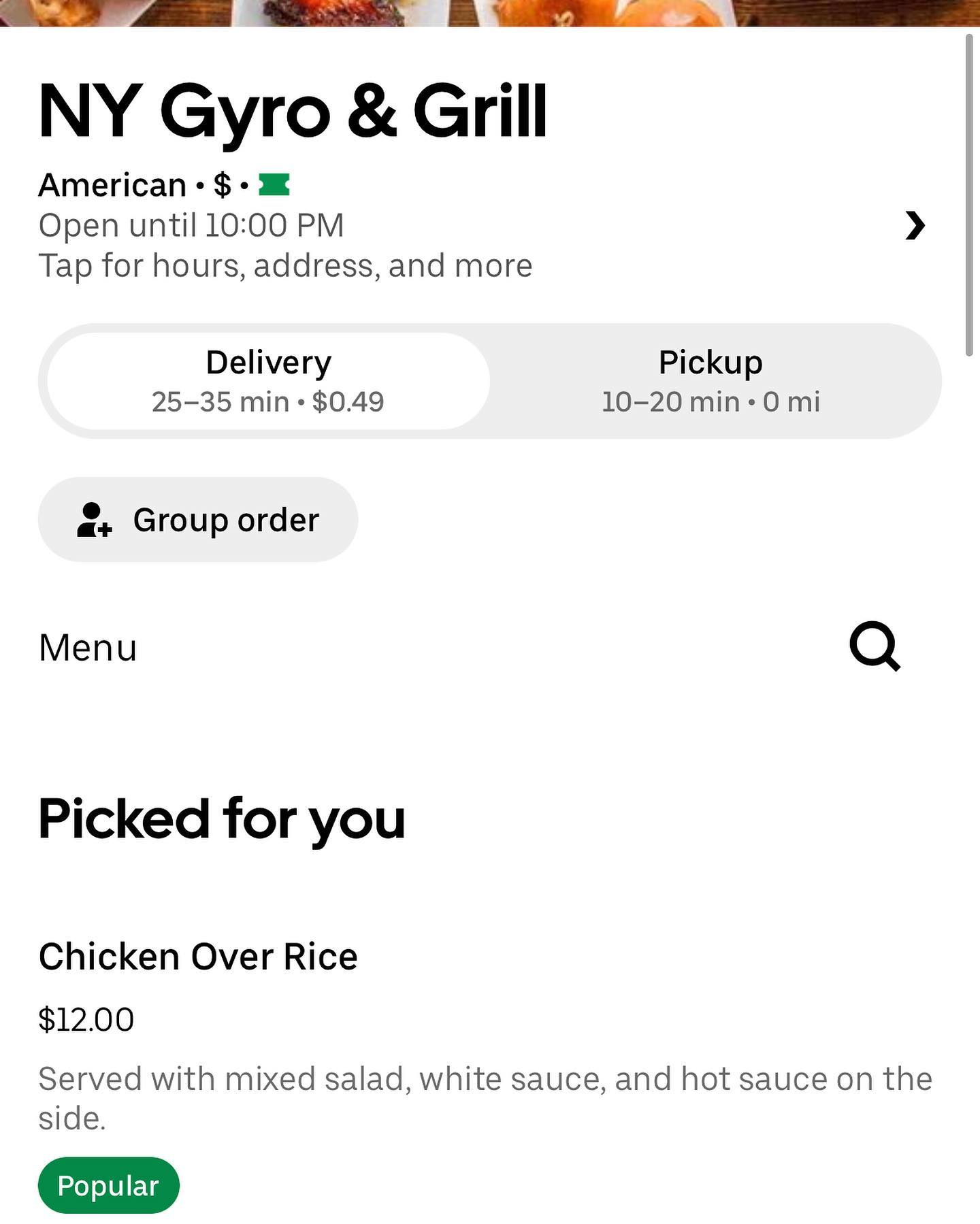Search the menu with the magnifier icon
This screenshot has height=1224, width=980.
(875, 646)
